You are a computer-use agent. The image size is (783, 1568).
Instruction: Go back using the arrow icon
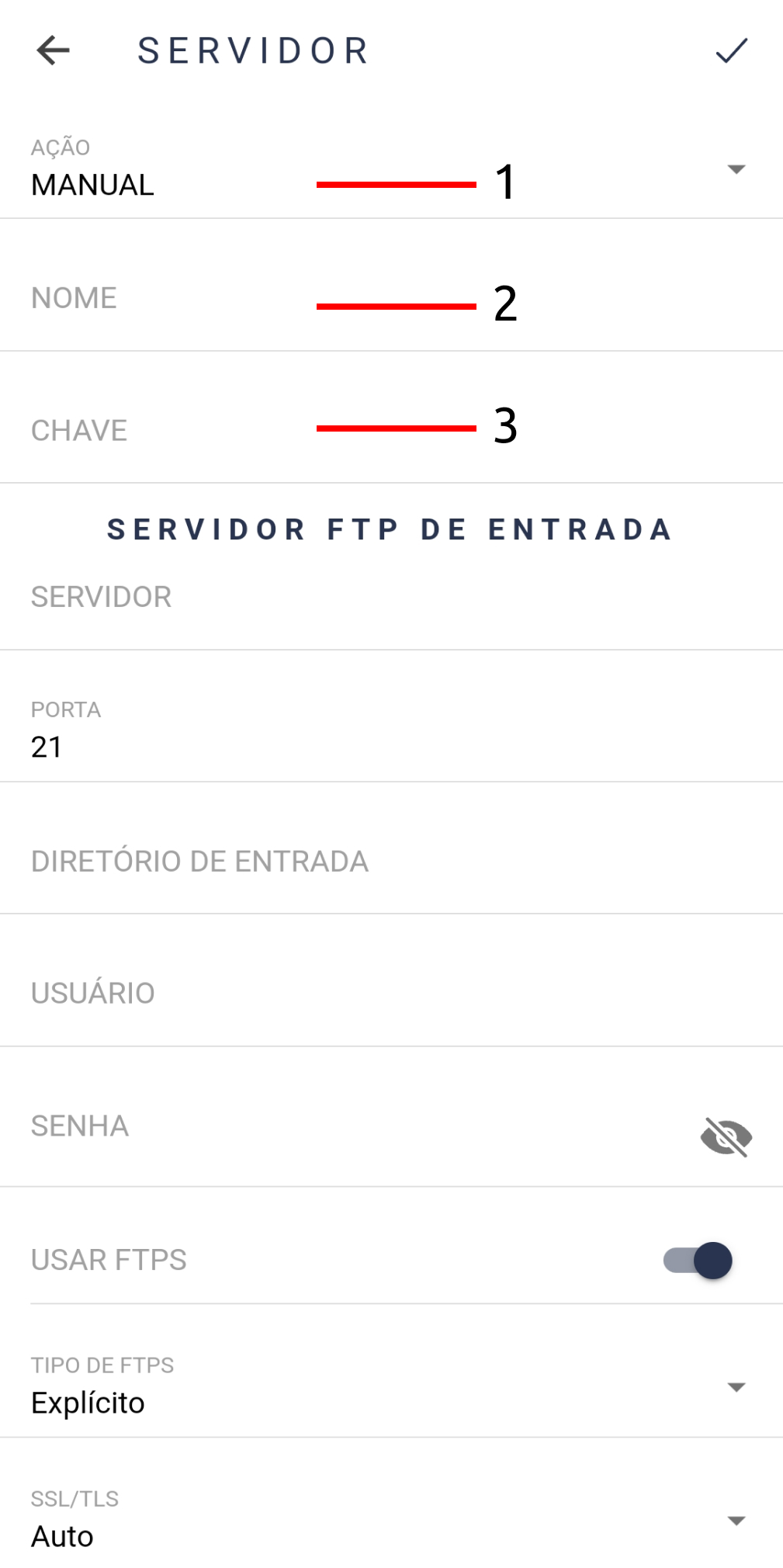[53, 50]
